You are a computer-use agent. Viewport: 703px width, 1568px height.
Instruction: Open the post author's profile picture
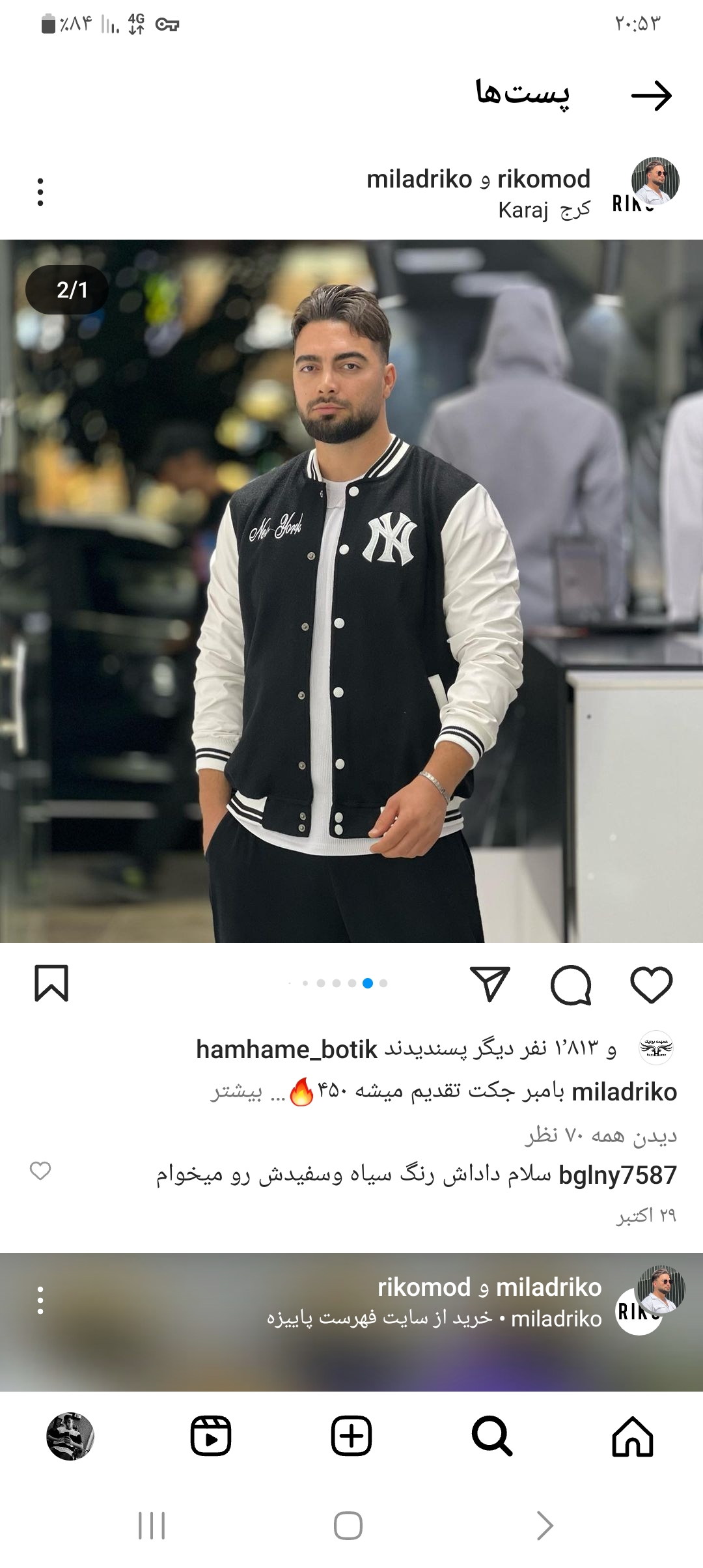[654, 182]
